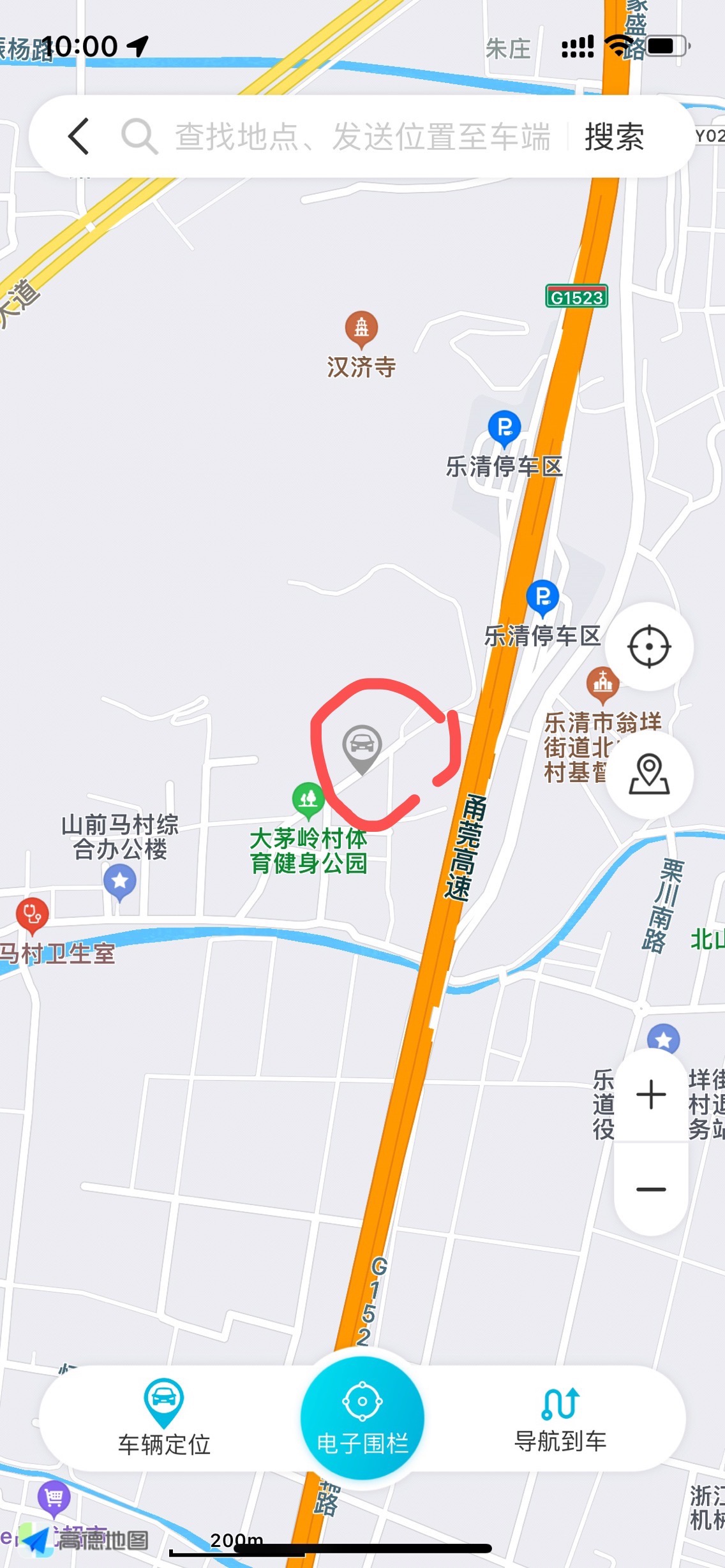Open 电子围栏 geofence
The width and height of the screenshot is (725, 1568).
click(x=362, y=1419)
